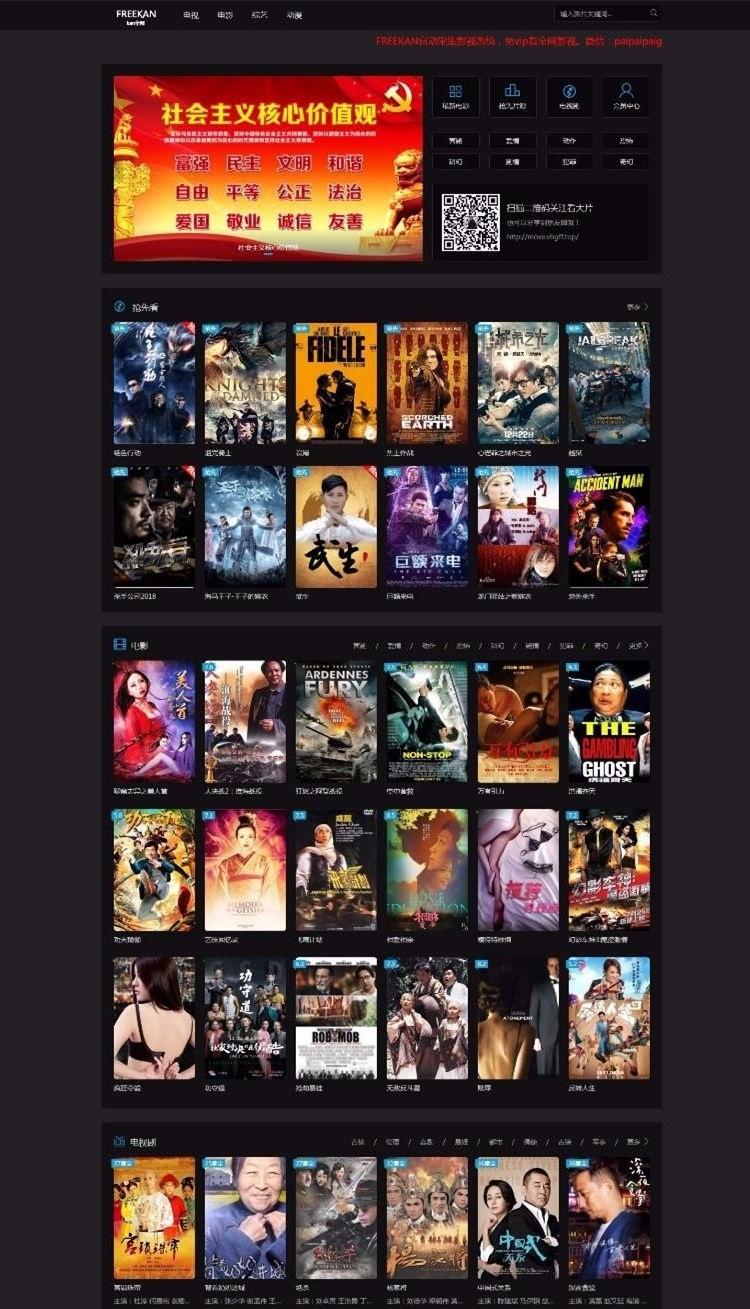750x1309 pixels.
Task: Open the Ardennes Fury poster
Action: tap(336, 721)
